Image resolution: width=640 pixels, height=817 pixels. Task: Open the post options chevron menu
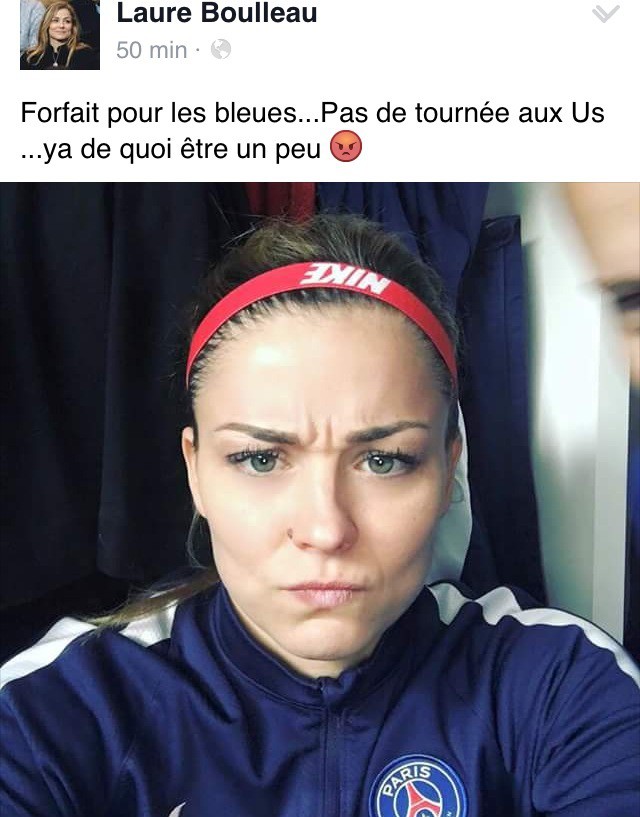(606, 14)
